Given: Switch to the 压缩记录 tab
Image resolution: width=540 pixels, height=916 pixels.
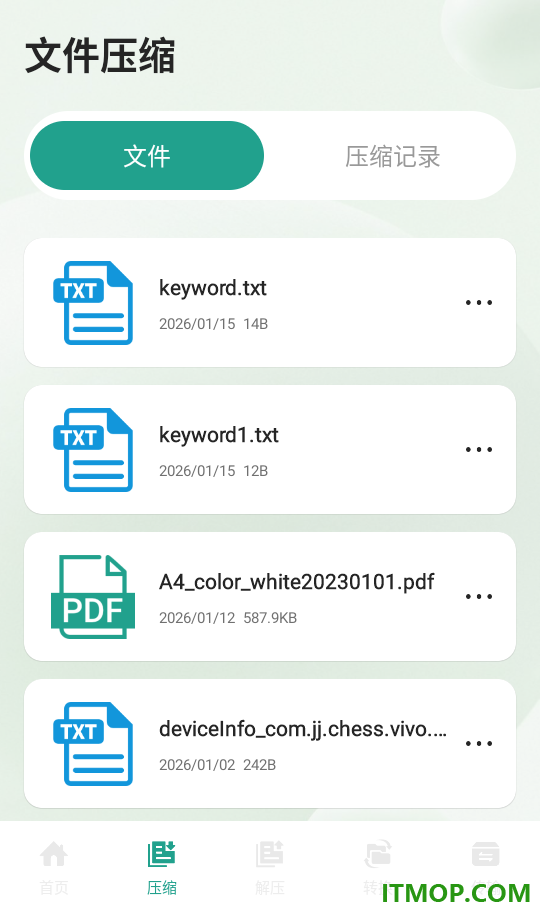Looking at the screenshot, I should pyautogui.click(x=392, y=156).
